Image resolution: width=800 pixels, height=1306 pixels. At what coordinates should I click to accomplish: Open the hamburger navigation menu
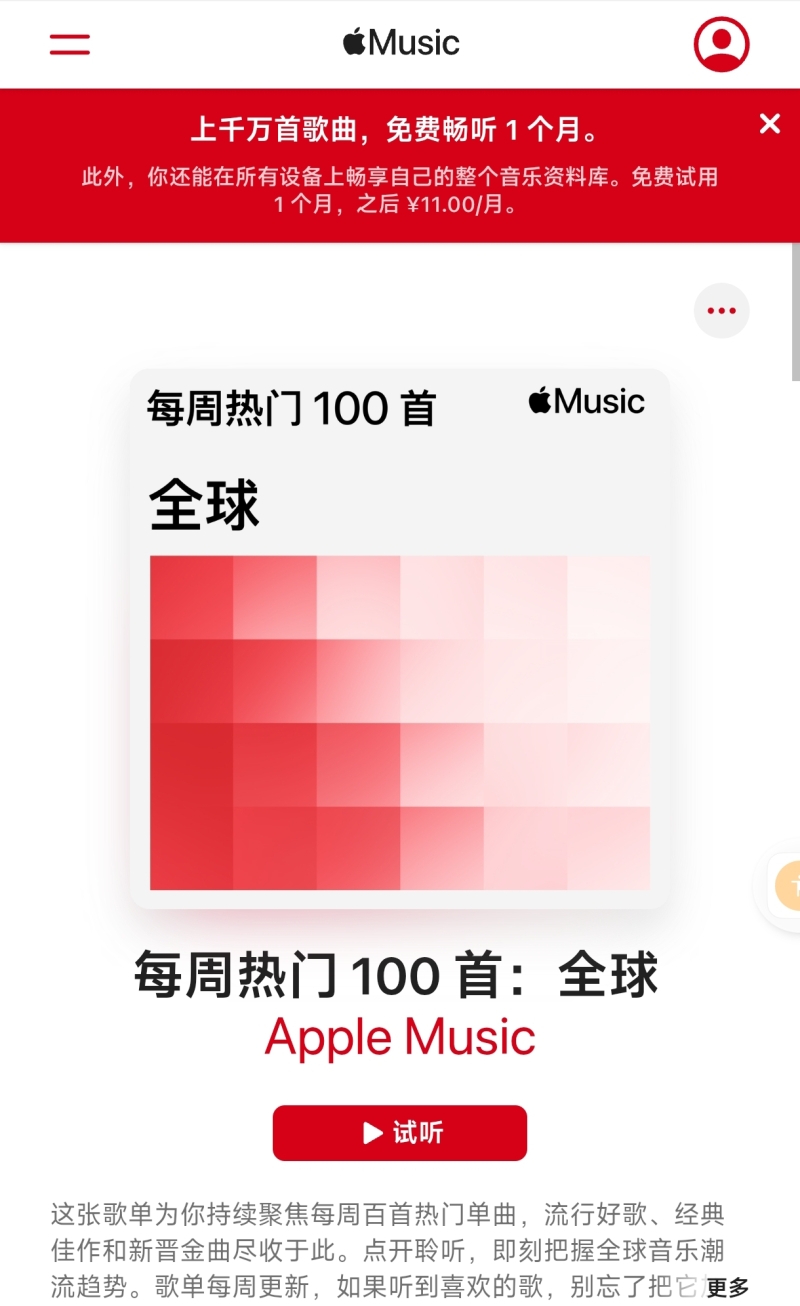70,44
